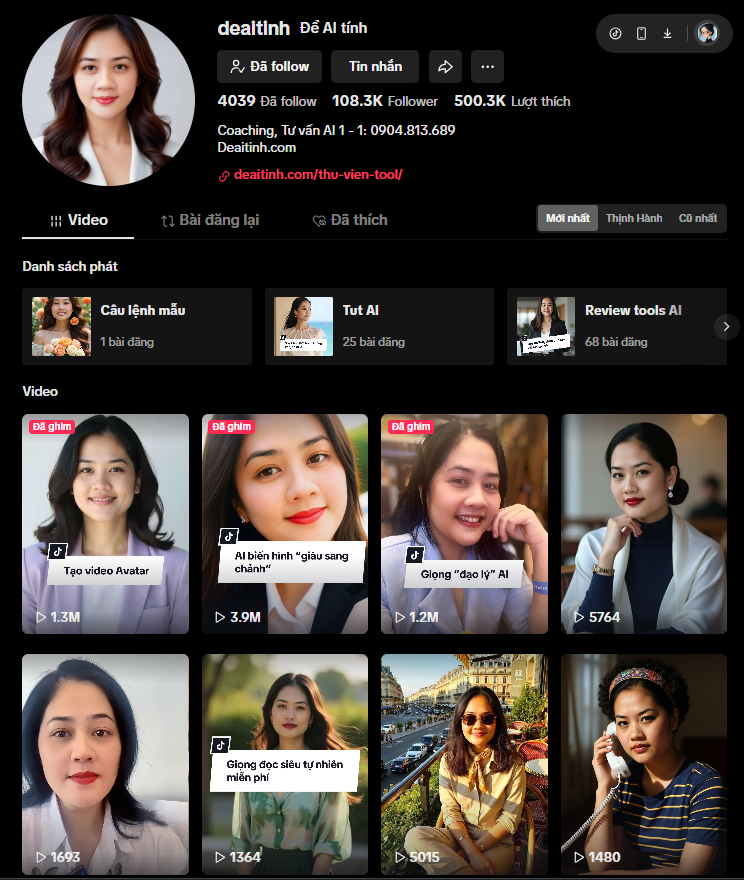This screenshot has height=880, width=744.
Task: Show more playlists with the right arrow
Action: [x=726, y=326]
